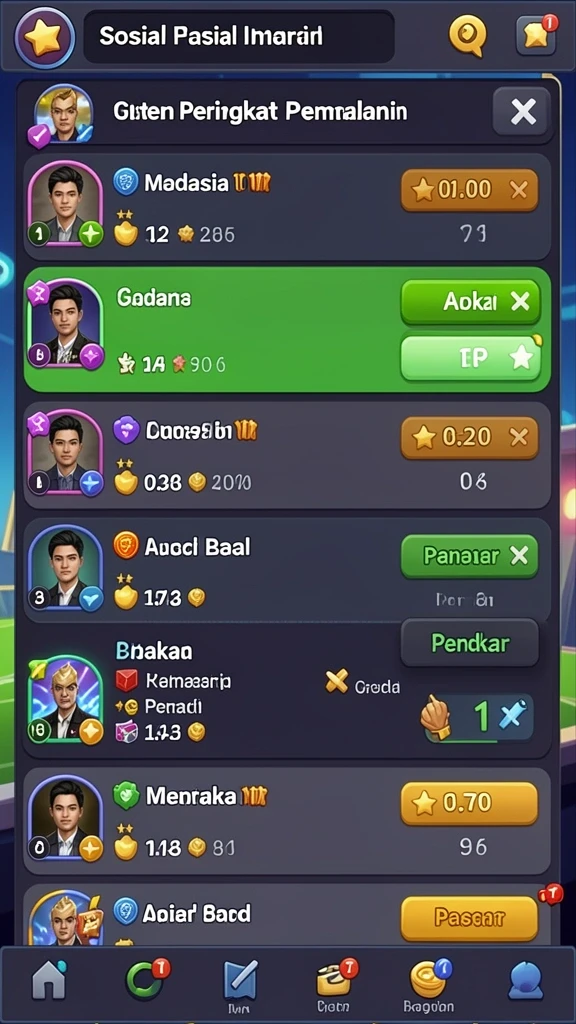Switch to the Cieten tab
The width and height of the screenshot is (576, 1024).
(x=336, y=985)
